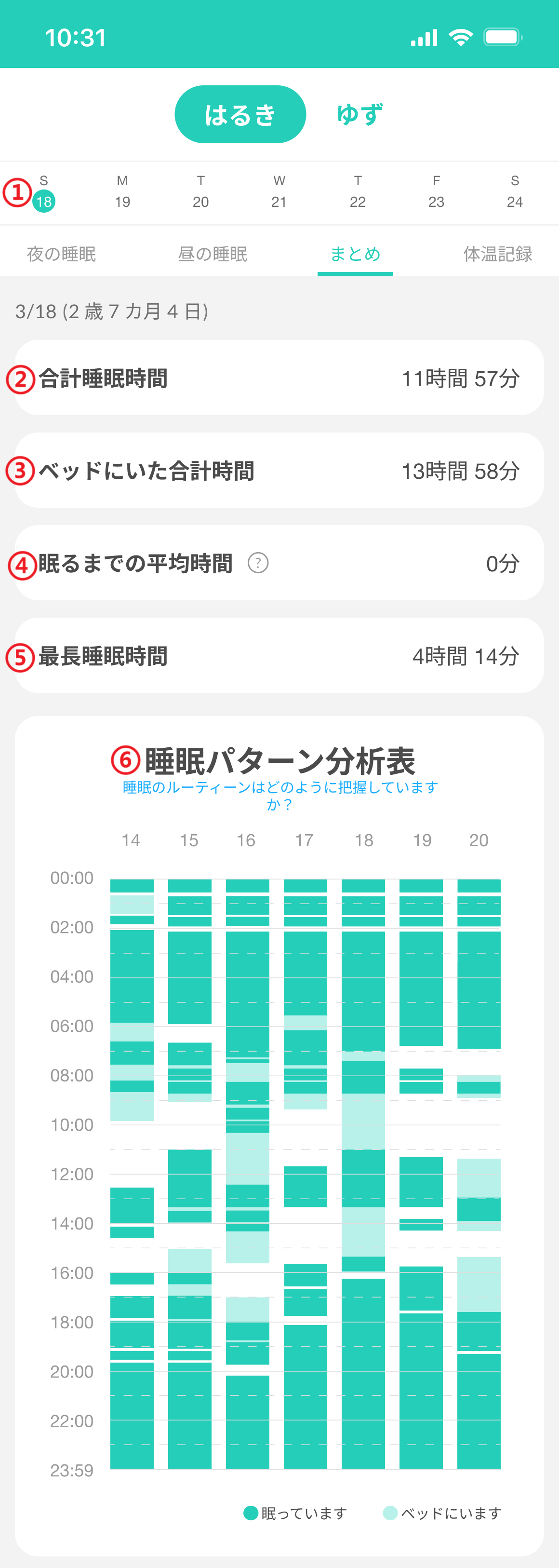Switch to the ゆず profile

point(359,114)
